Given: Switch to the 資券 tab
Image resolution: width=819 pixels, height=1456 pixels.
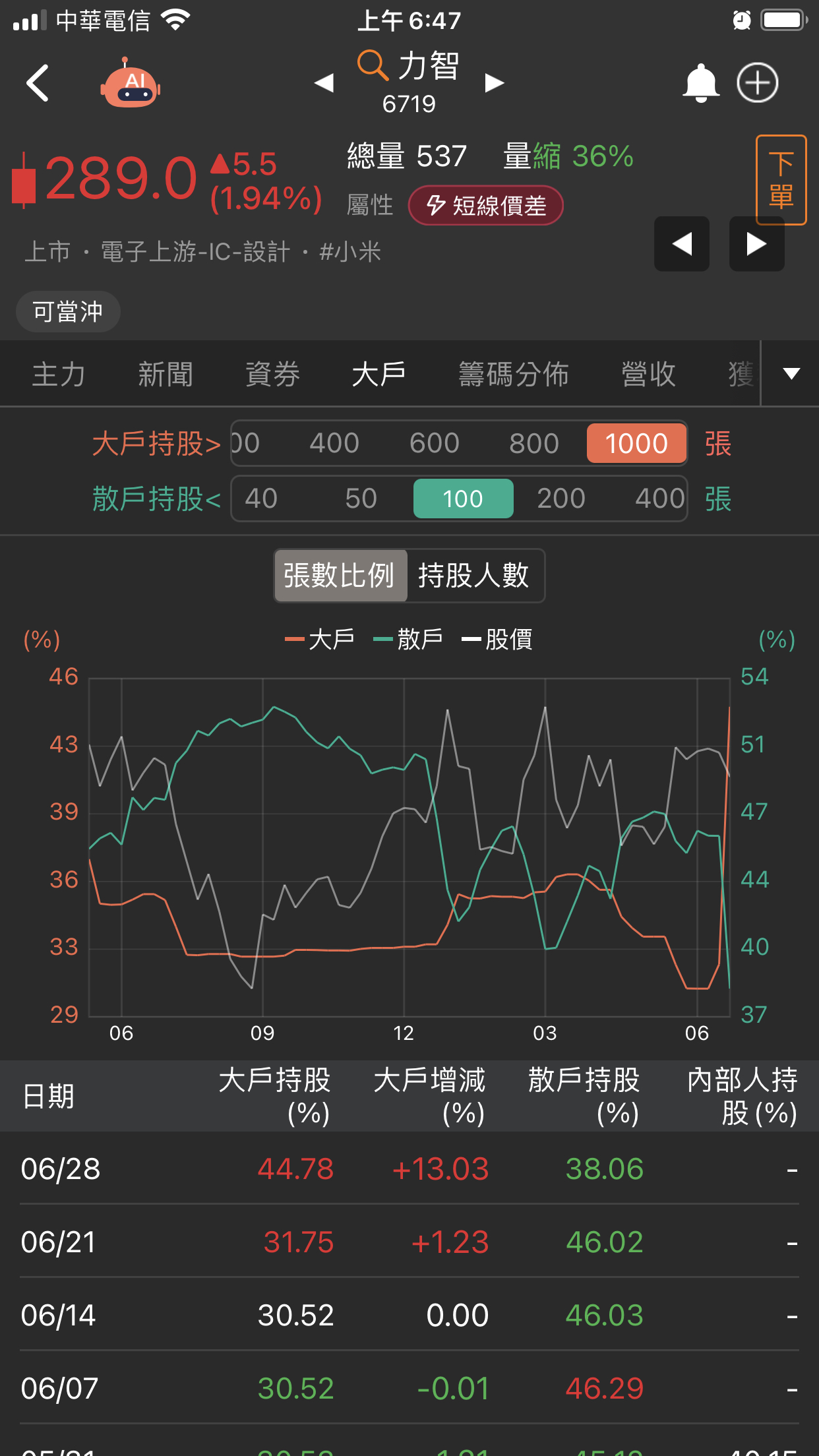Looking at the screenshot, I should (x=273, y=374).
